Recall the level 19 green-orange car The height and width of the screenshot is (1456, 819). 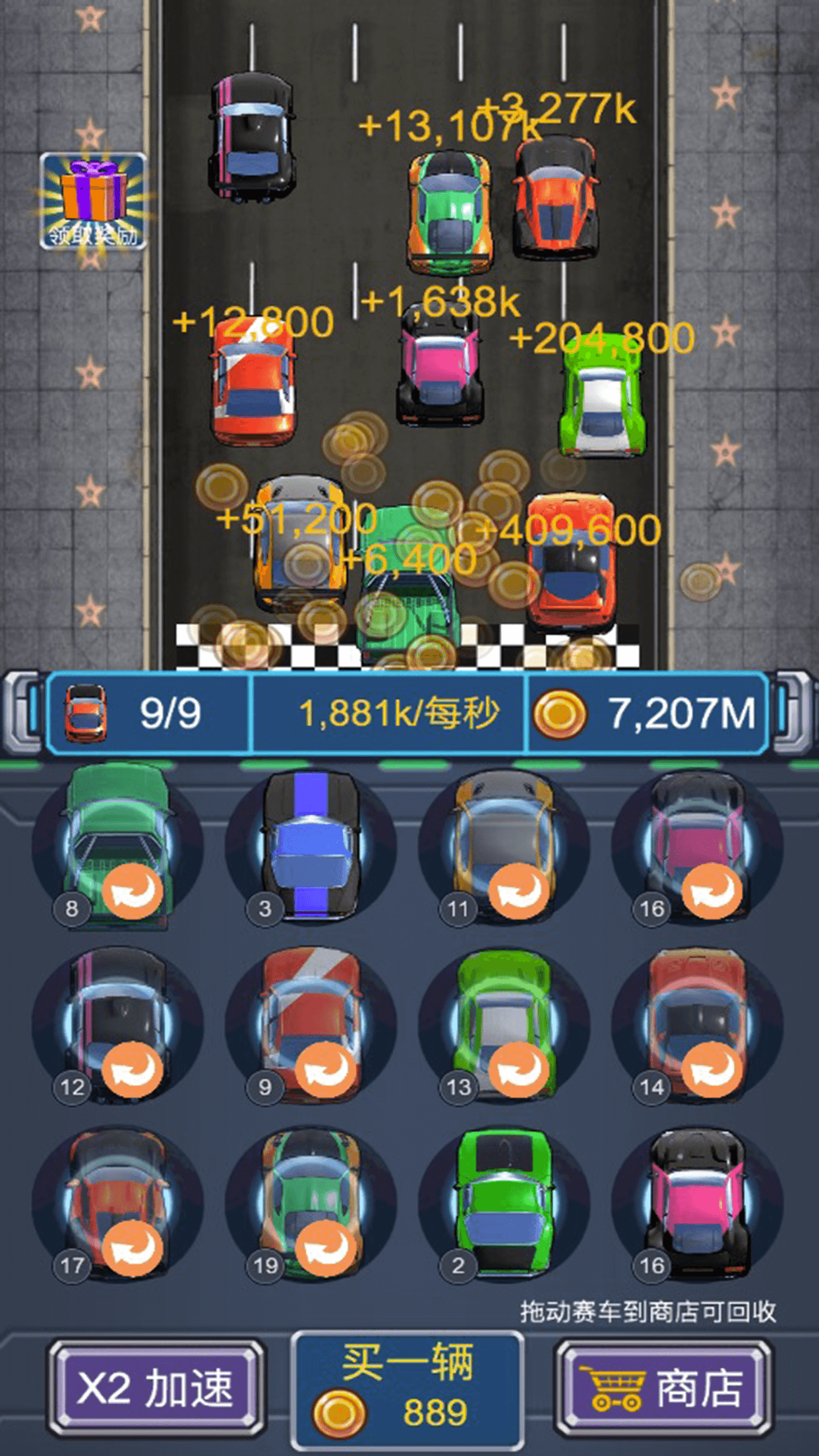point(325,1248)
